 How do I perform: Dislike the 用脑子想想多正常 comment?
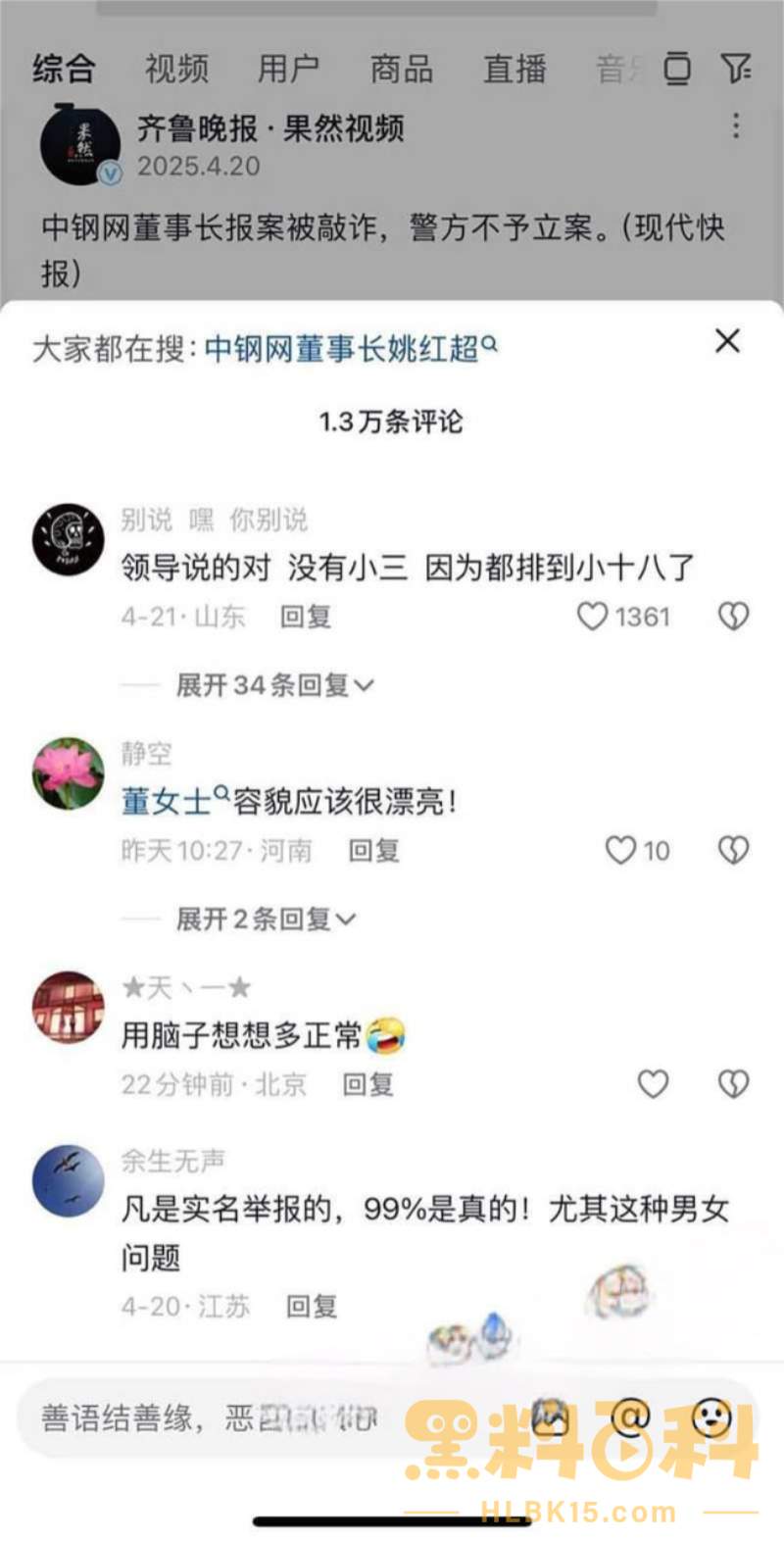pos(733,1083)
